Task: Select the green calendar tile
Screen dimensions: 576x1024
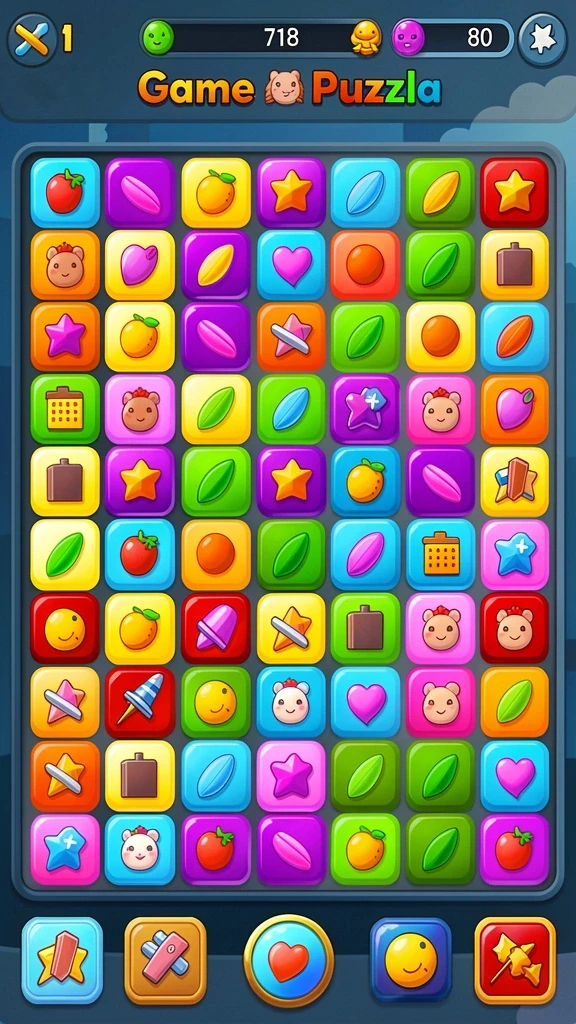Action: point(65,409)
